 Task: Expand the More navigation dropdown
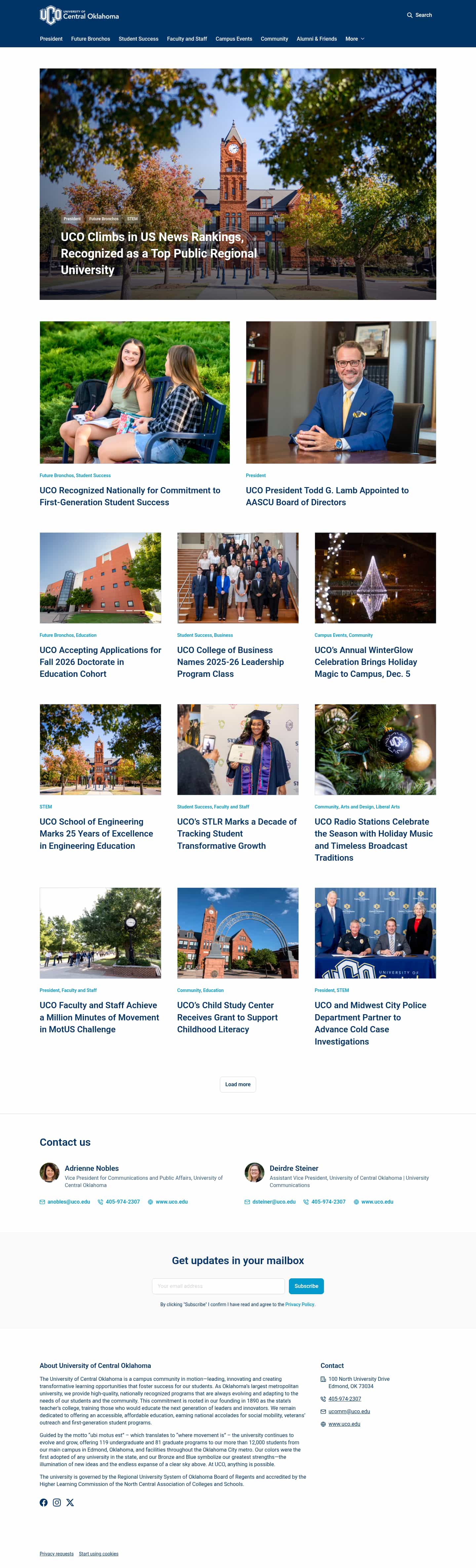point(355,39)
